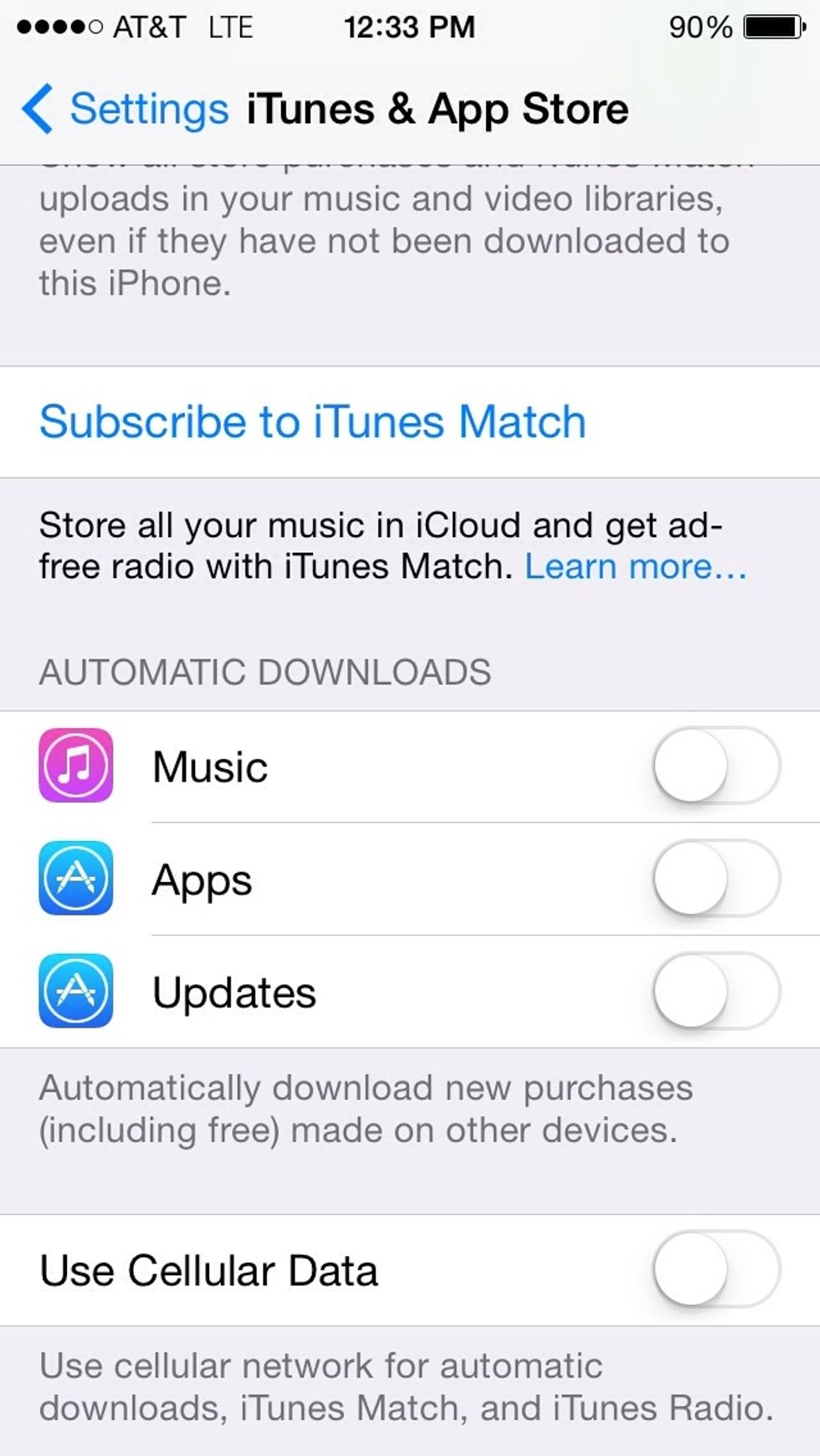820x1456 pixels.
Task: Tap the battery indicator in the status bar
Action: pos(764,25)
